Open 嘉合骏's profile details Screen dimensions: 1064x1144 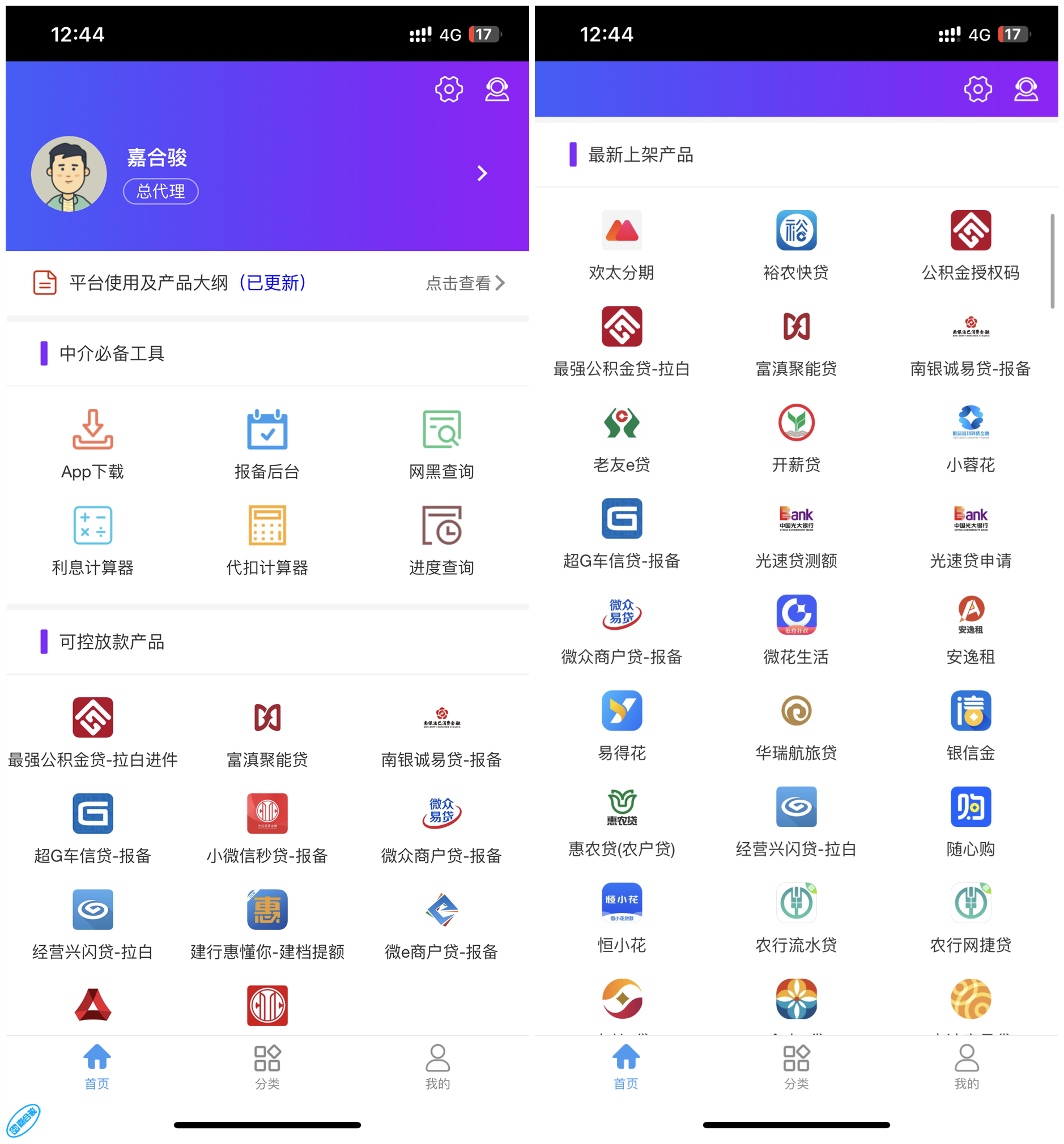click(x=482, y=173)
